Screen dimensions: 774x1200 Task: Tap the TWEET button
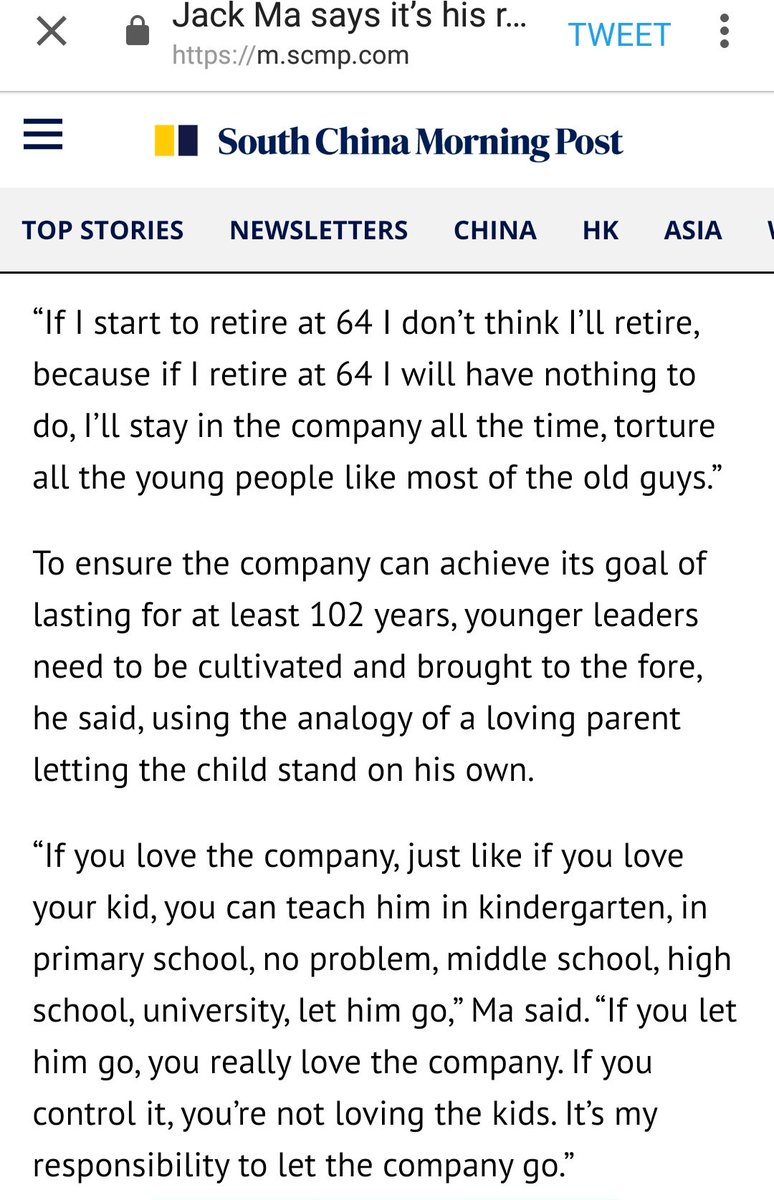coord(619,35)
